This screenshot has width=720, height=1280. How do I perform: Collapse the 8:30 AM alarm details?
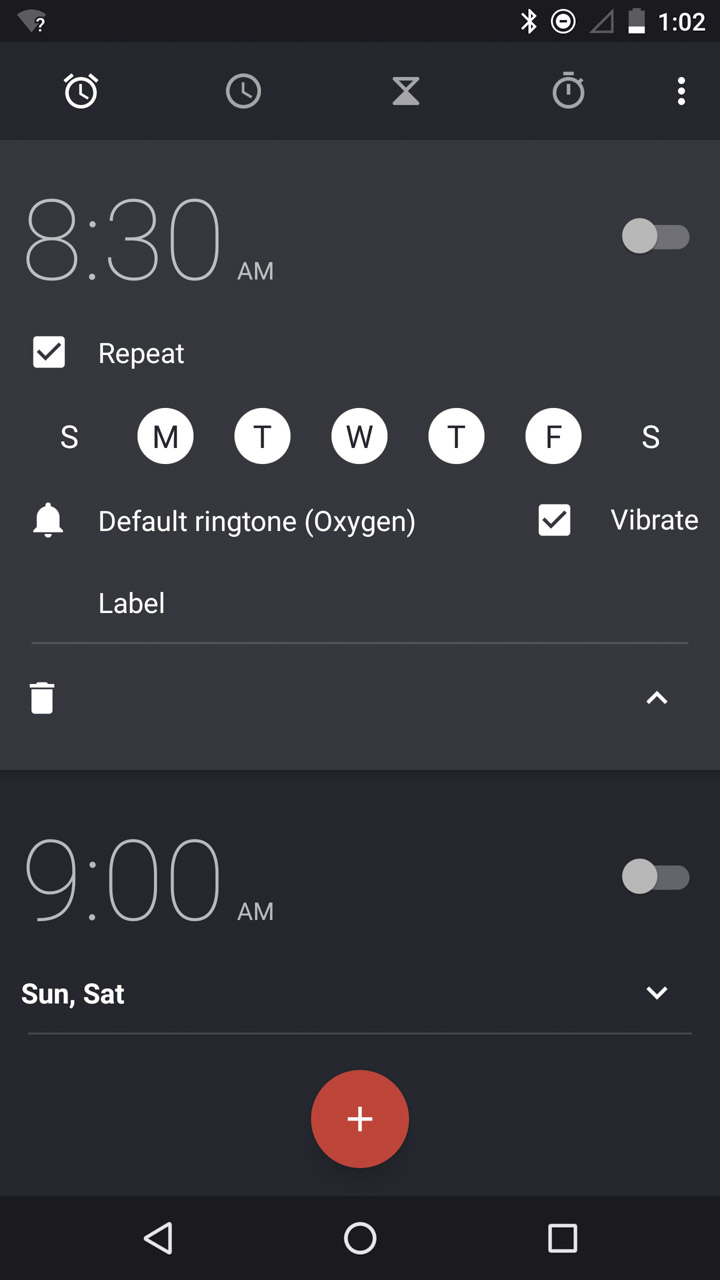[x=657, y=698]
